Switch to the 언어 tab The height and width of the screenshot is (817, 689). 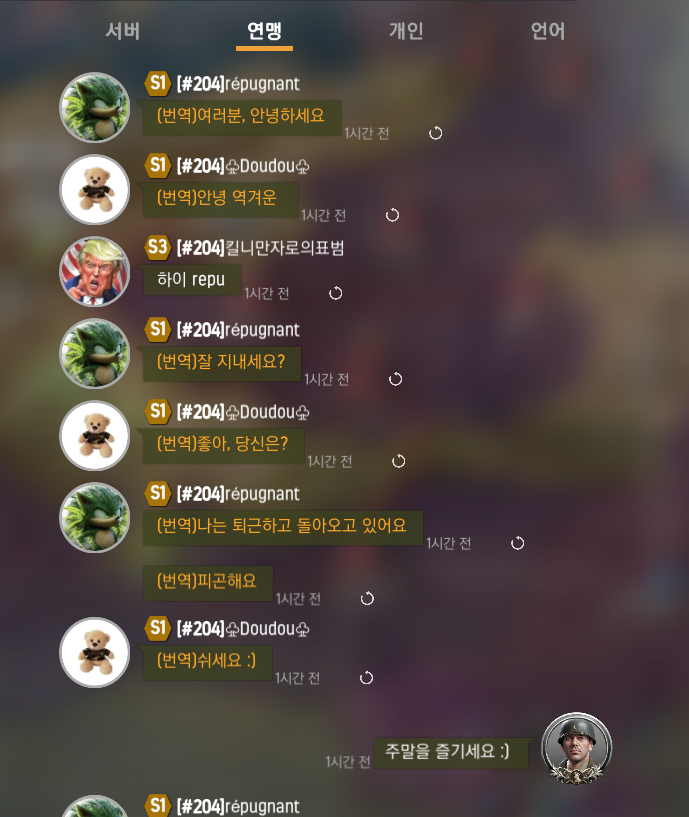pos(548,31)
